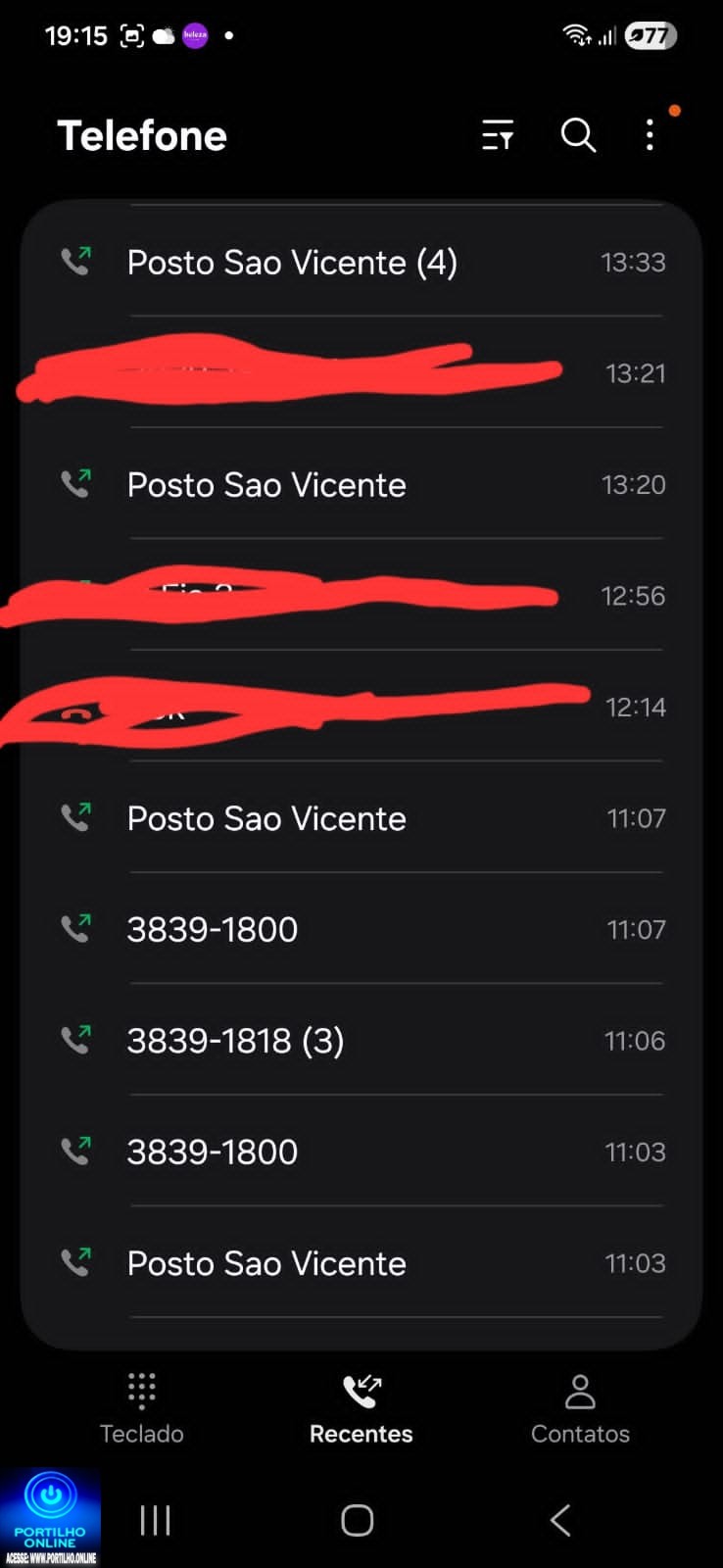Viewport: 723px width, 1568px height.
Task: Go to the home screen via home button
Action: 358,1520
